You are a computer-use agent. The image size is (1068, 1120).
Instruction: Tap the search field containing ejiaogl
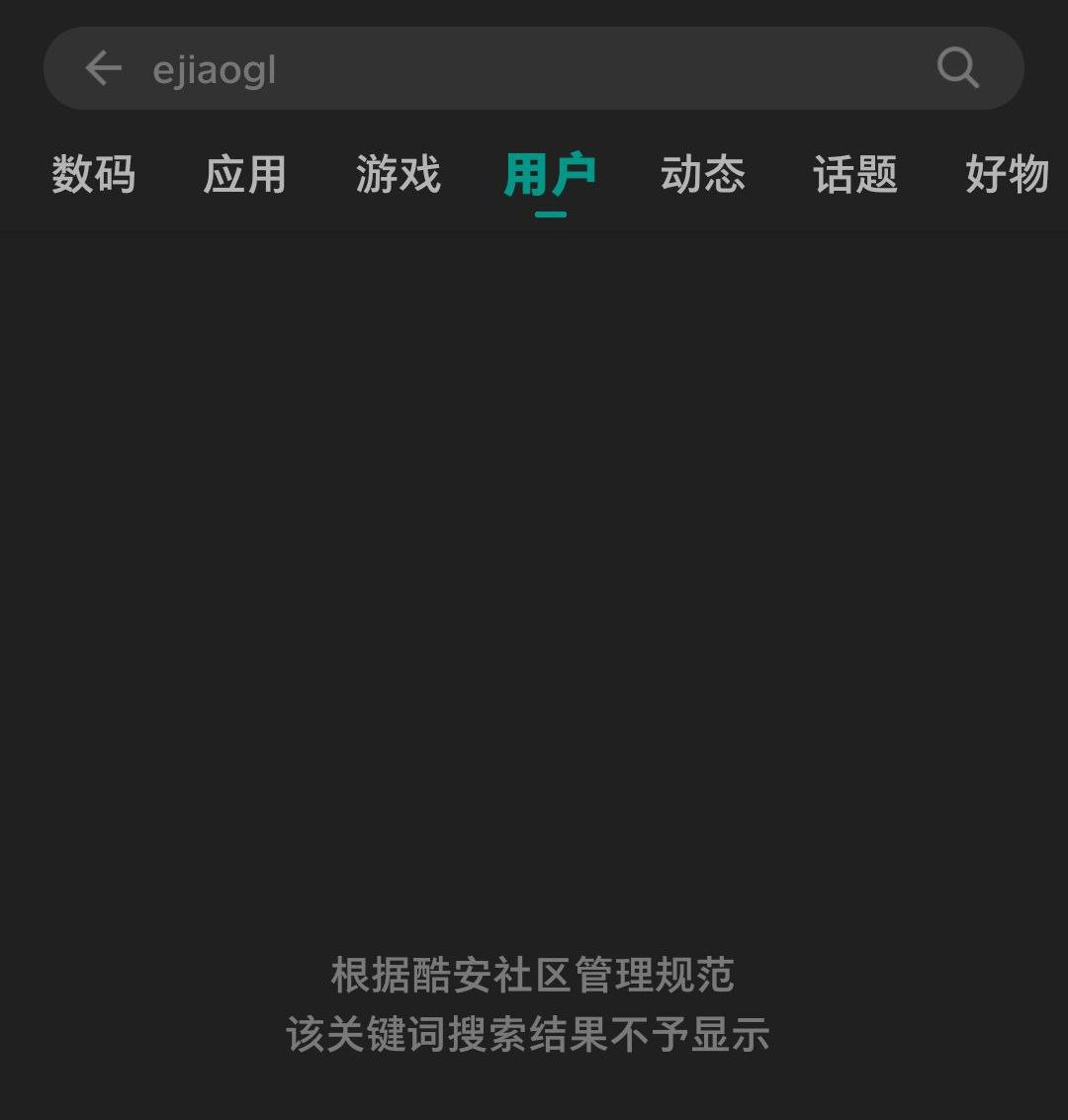coord(534,69)
